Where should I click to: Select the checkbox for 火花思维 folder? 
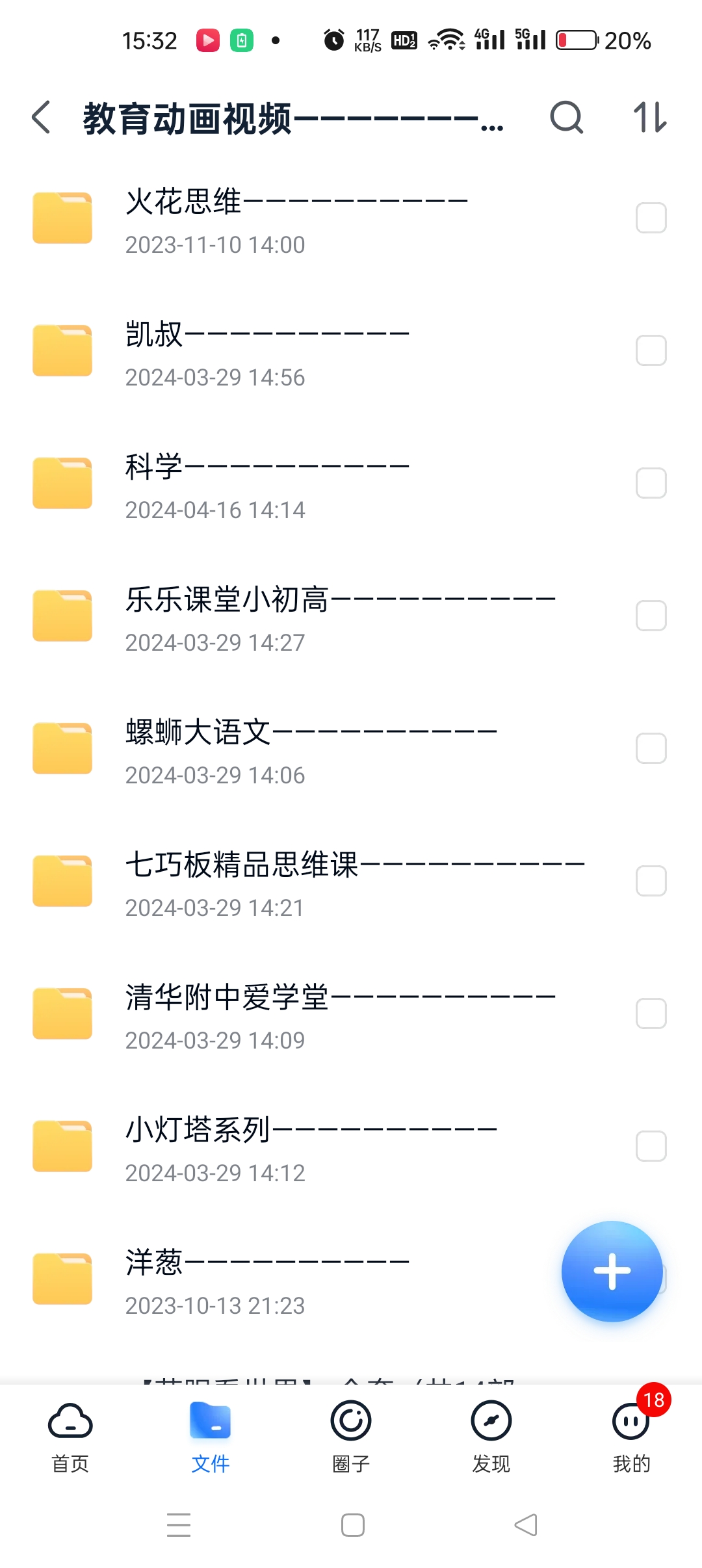tap(651, 218)
